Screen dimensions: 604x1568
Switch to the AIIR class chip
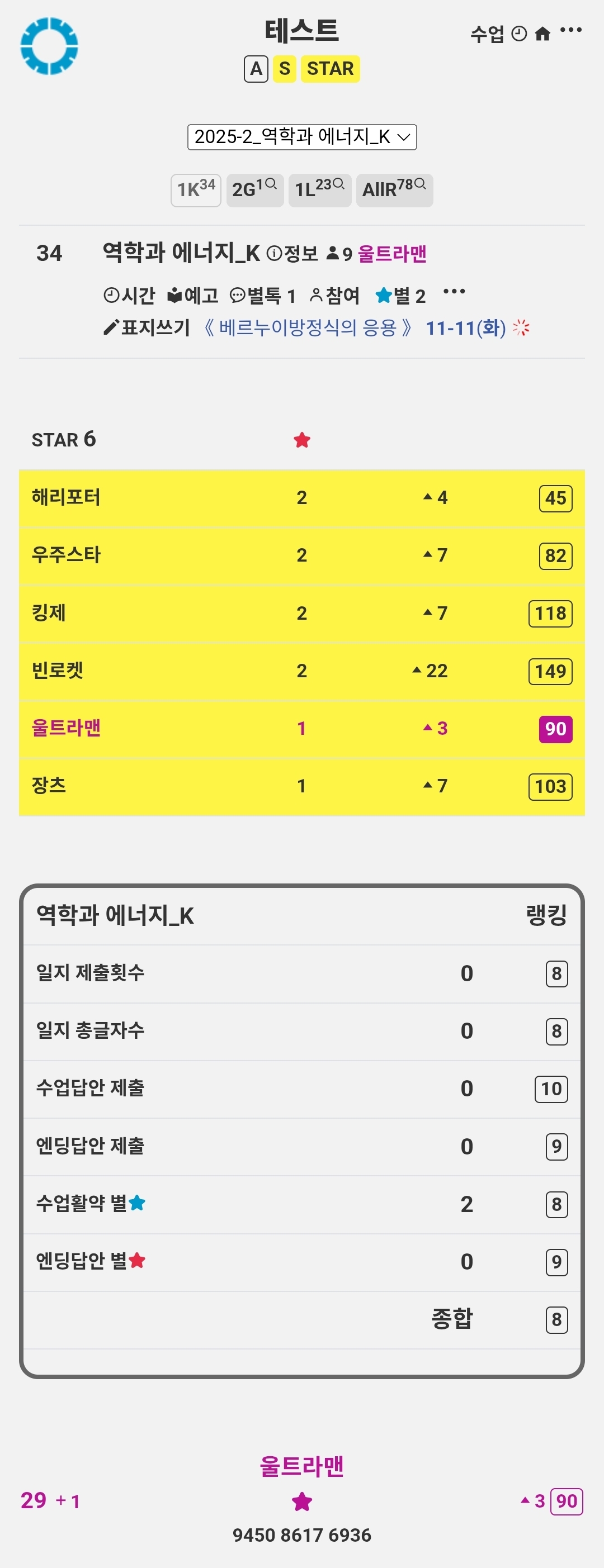click(394, 190)
